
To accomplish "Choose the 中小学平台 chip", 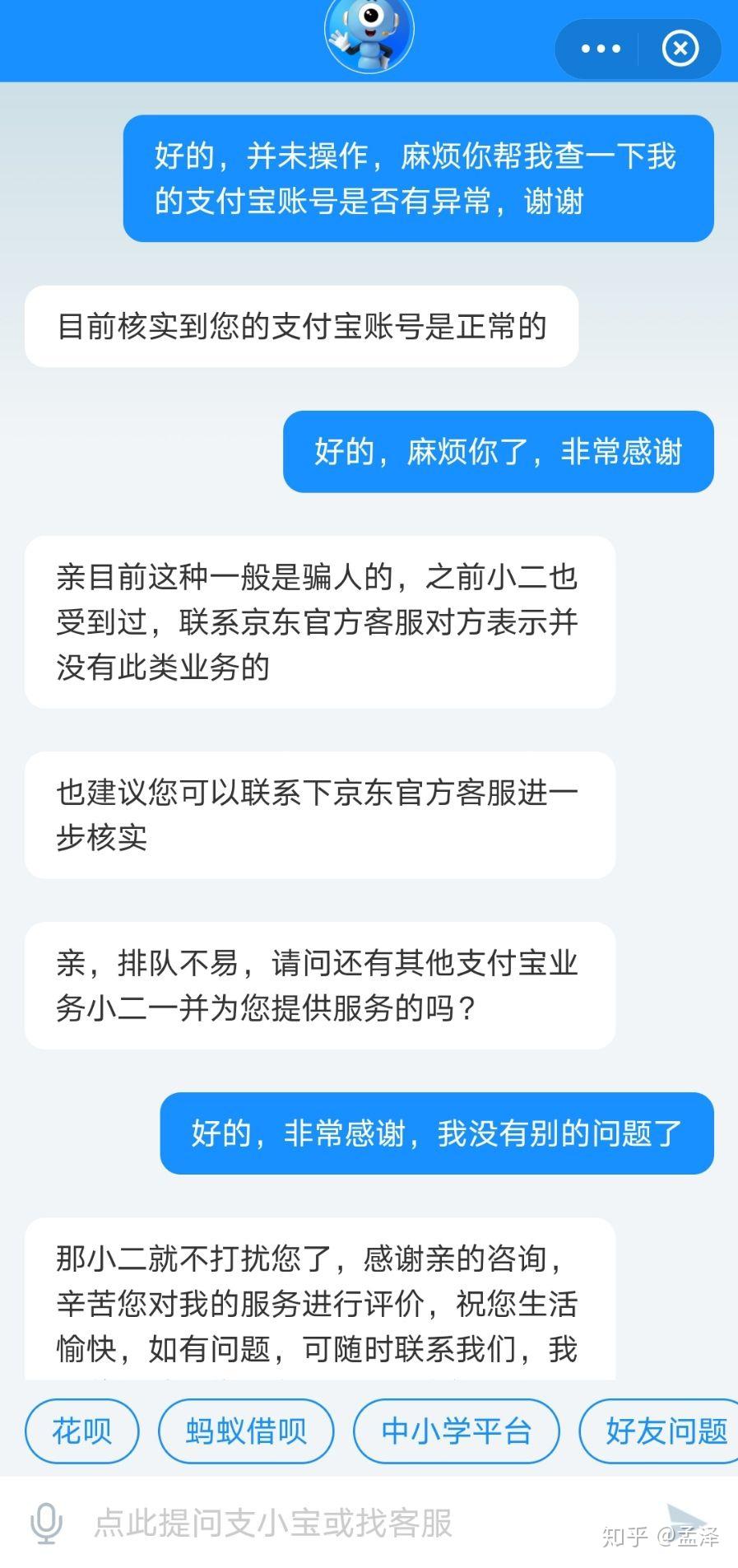I will click(x=457, y=1431).
